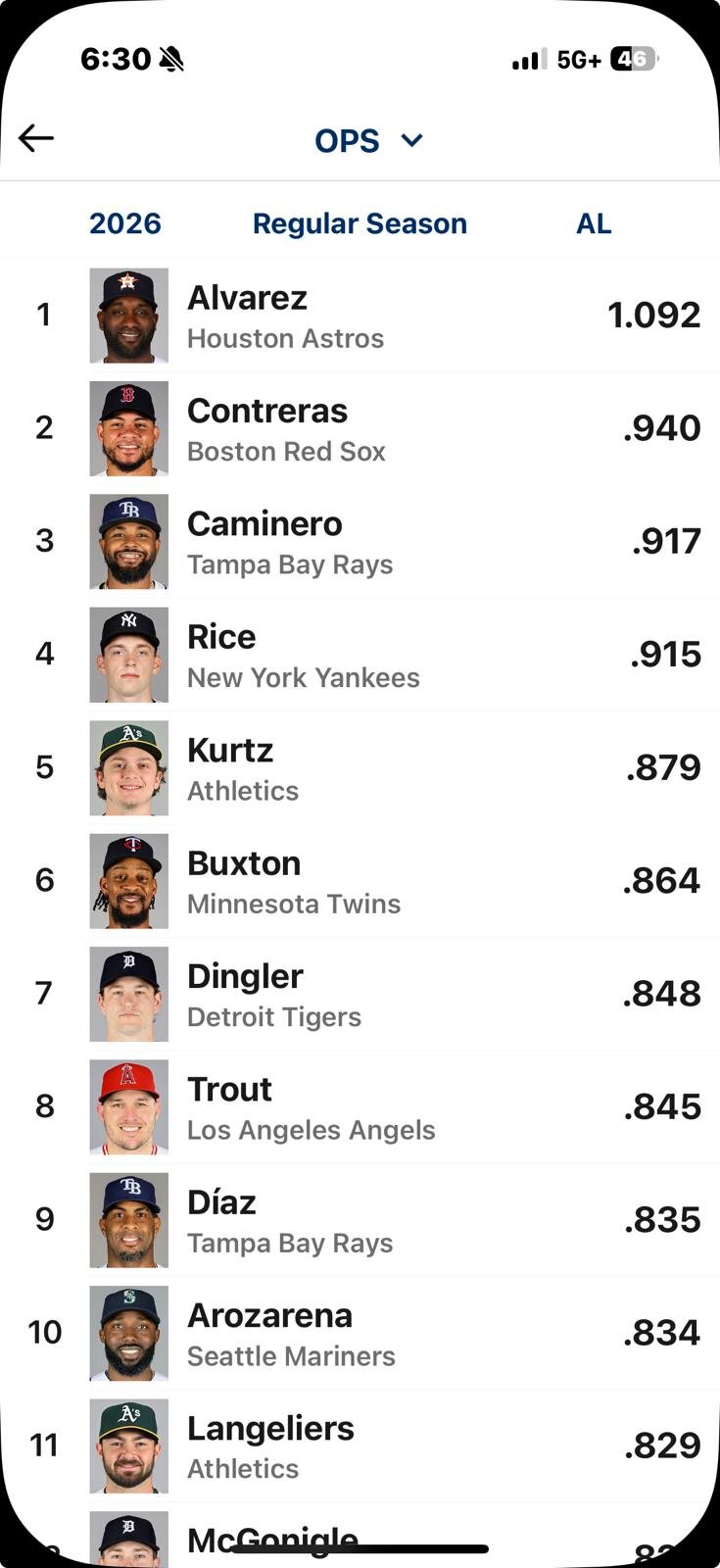This screenshot has width=720, height=1568.
Task: Select Trout of the Los Angeles Angels
Action: (x=360, y=1106)
